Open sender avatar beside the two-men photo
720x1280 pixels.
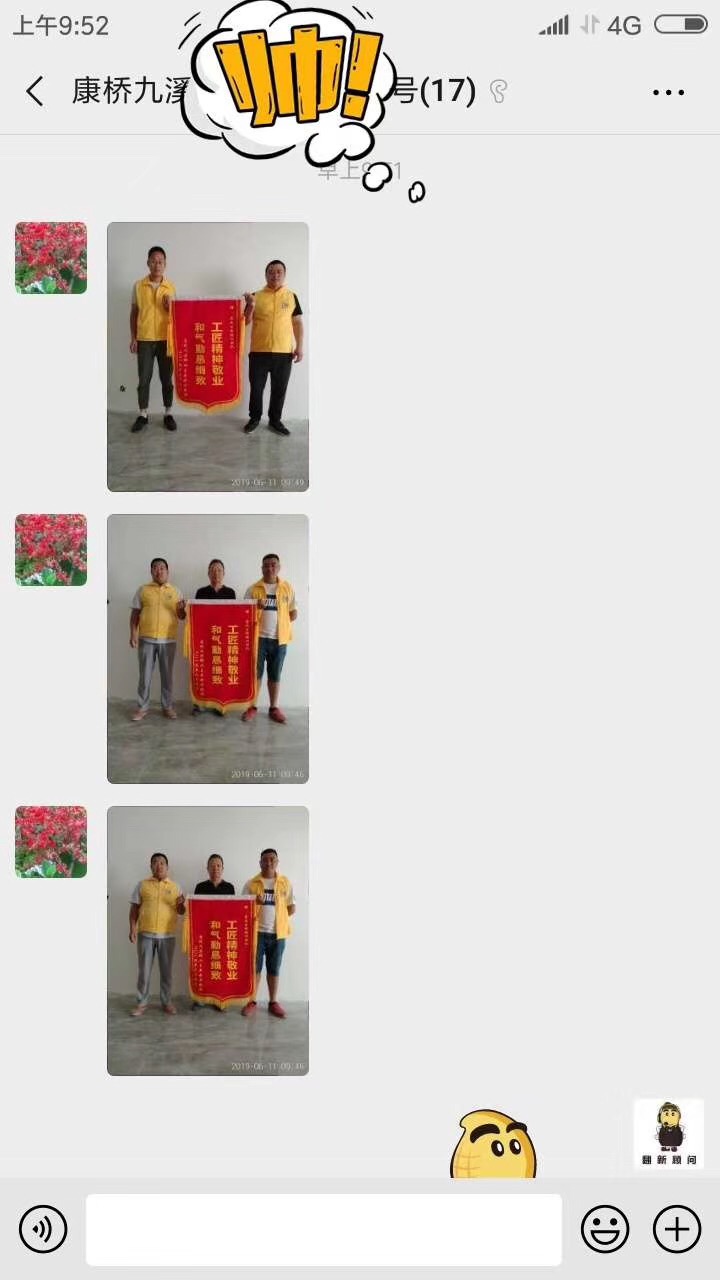51,258
